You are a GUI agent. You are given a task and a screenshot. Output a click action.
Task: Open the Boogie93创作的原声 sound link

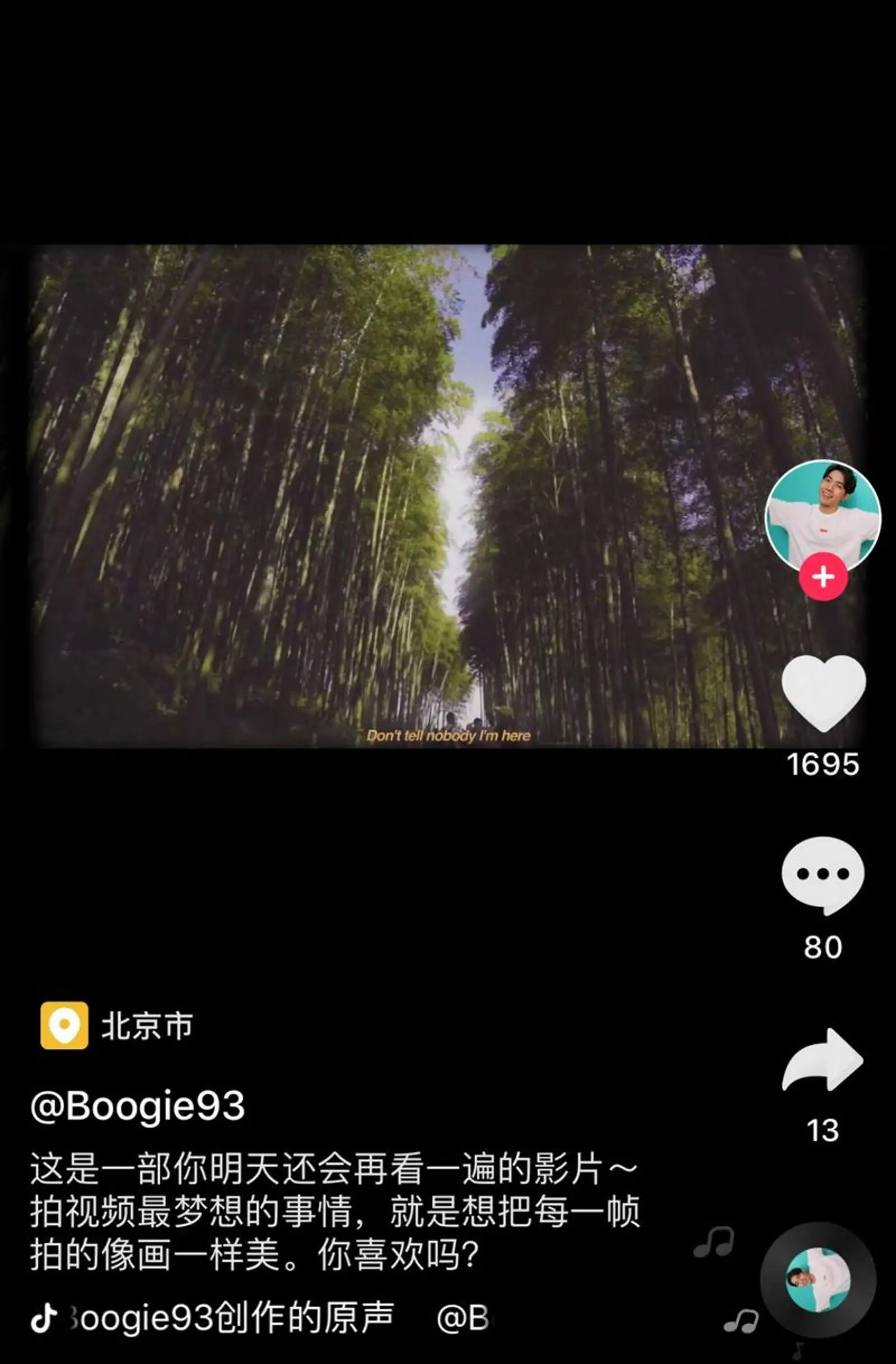tap(229, 1317)
